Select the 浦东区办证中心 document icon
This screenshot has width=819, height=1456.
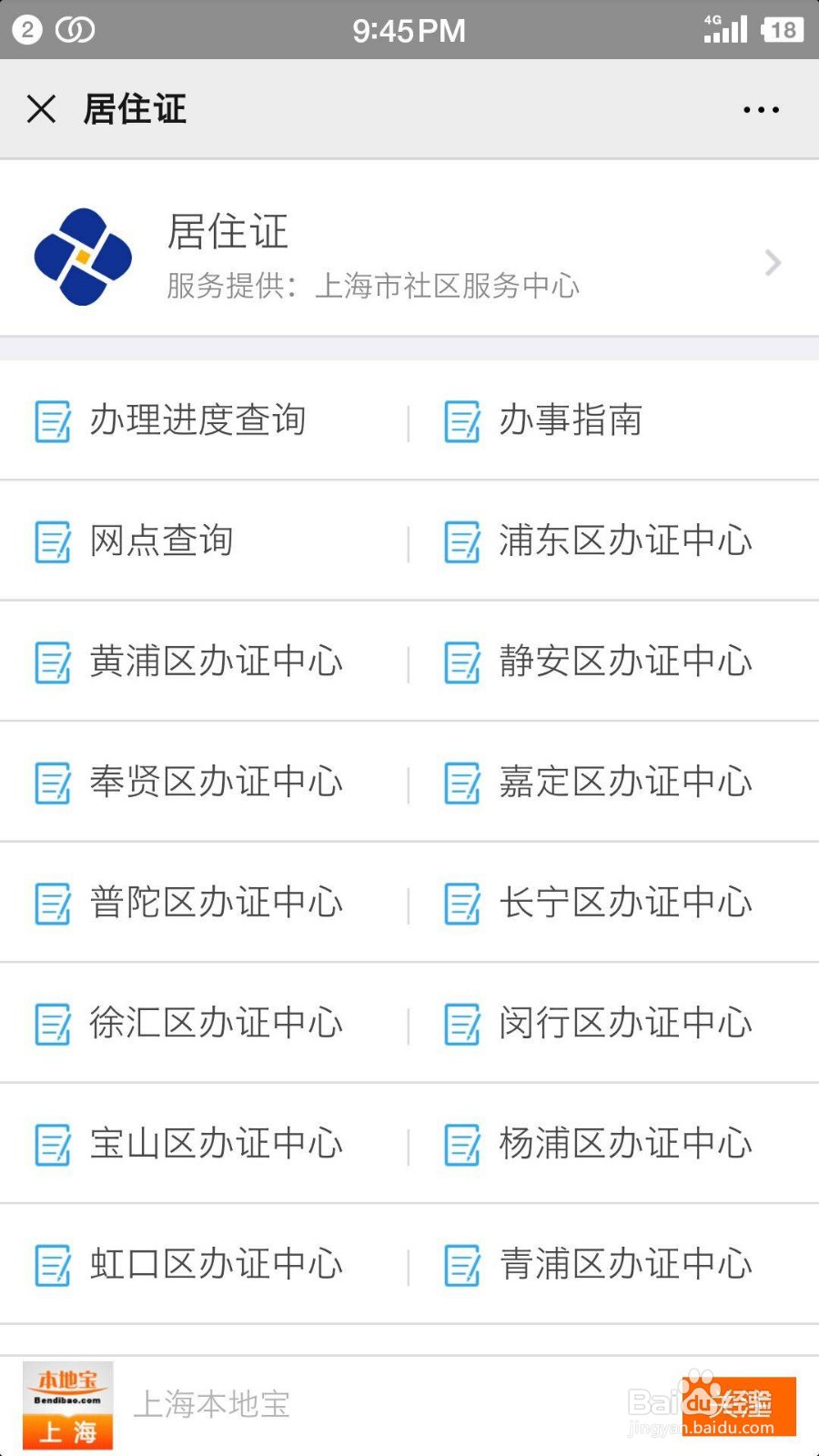click(462, 541)
